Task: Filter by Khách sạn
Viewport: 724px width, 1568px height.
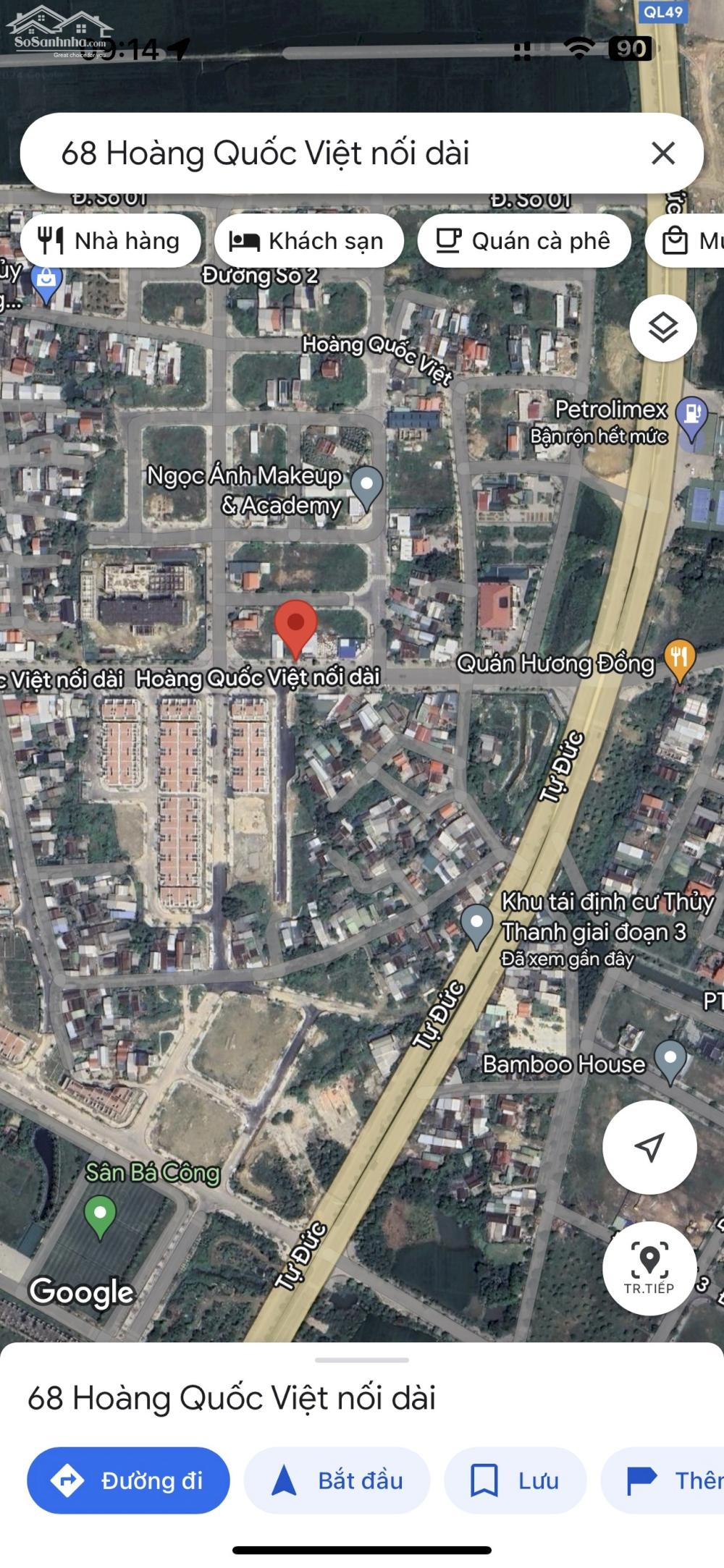Action: pos(308,241)
